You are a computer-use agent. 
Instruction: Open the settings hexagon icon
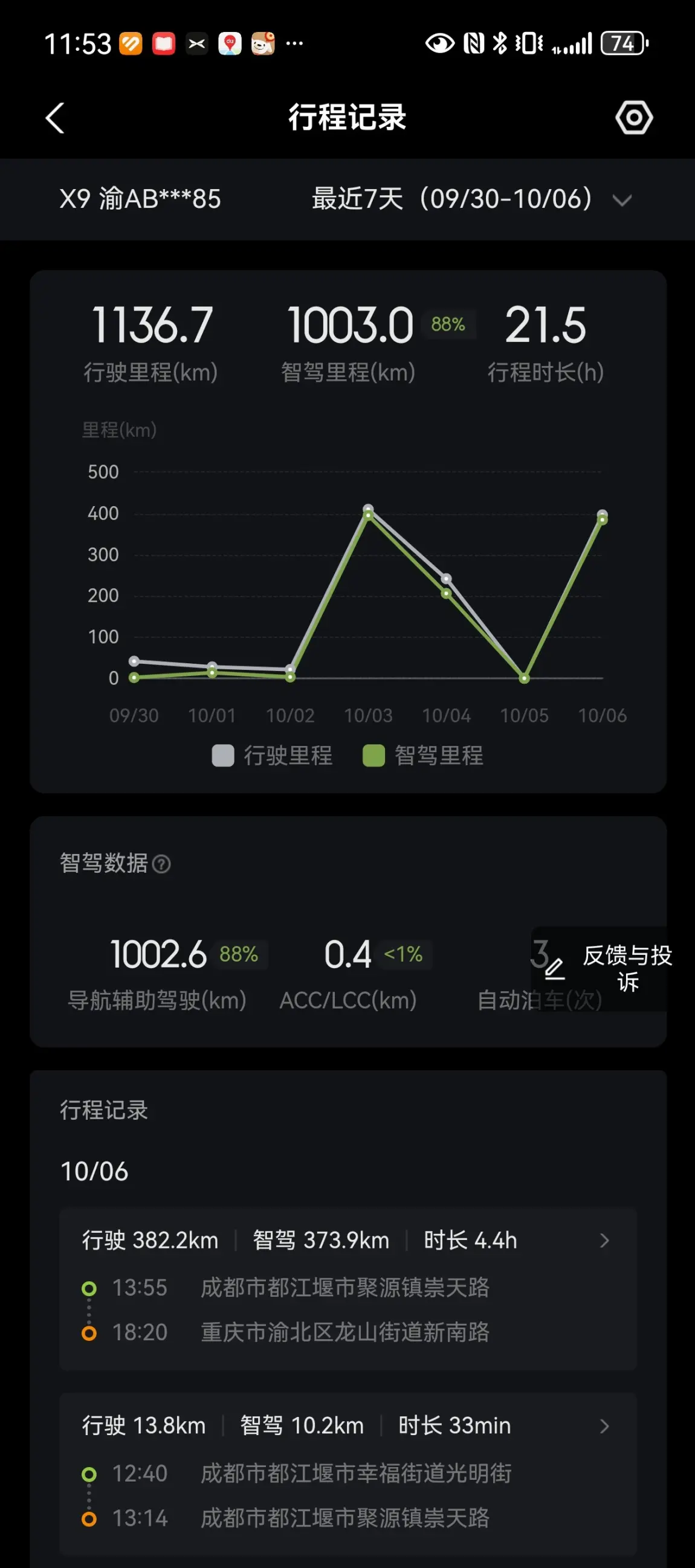point(633,117)
